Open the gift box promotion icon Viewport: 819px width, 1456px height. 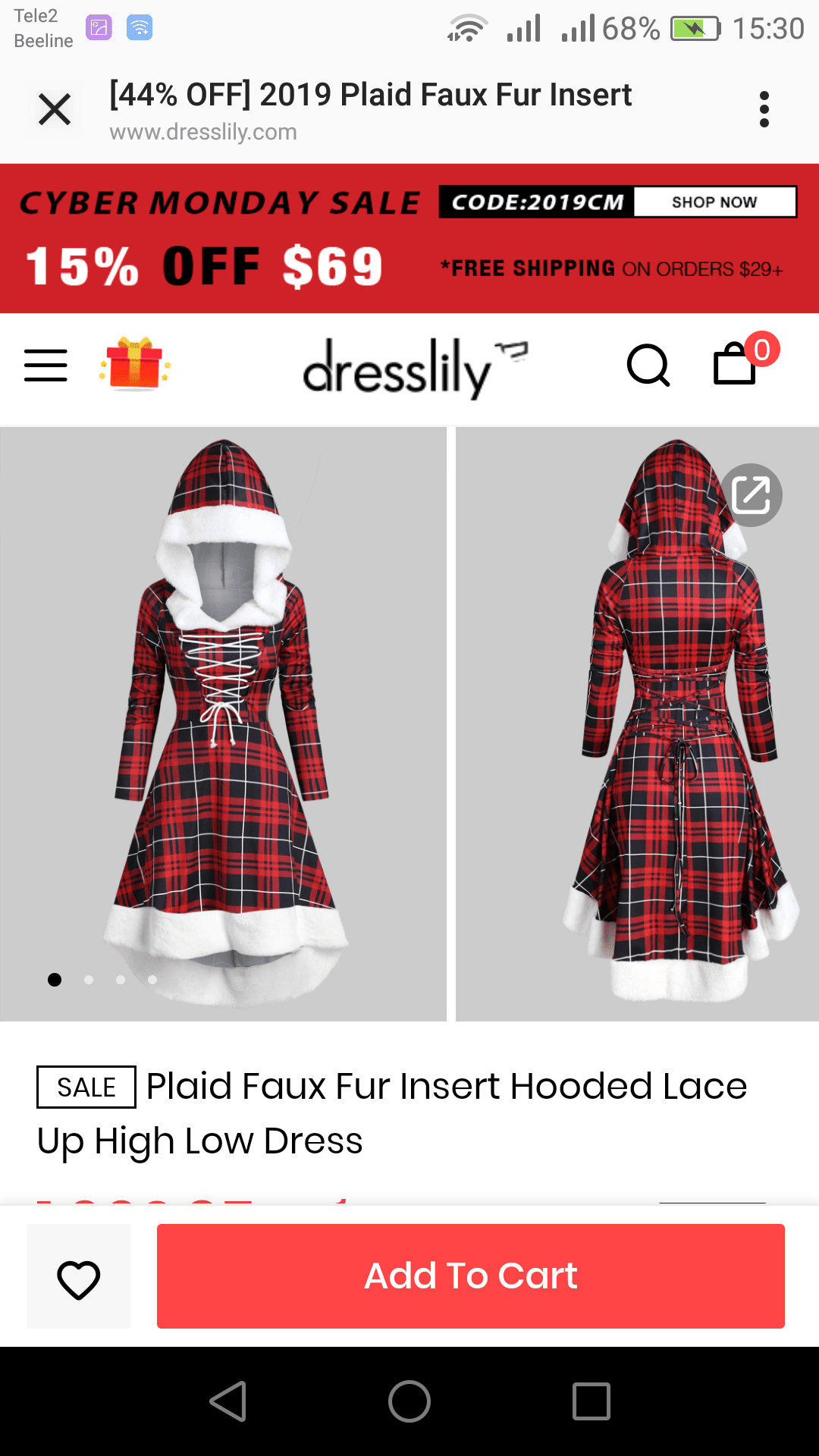135,365
